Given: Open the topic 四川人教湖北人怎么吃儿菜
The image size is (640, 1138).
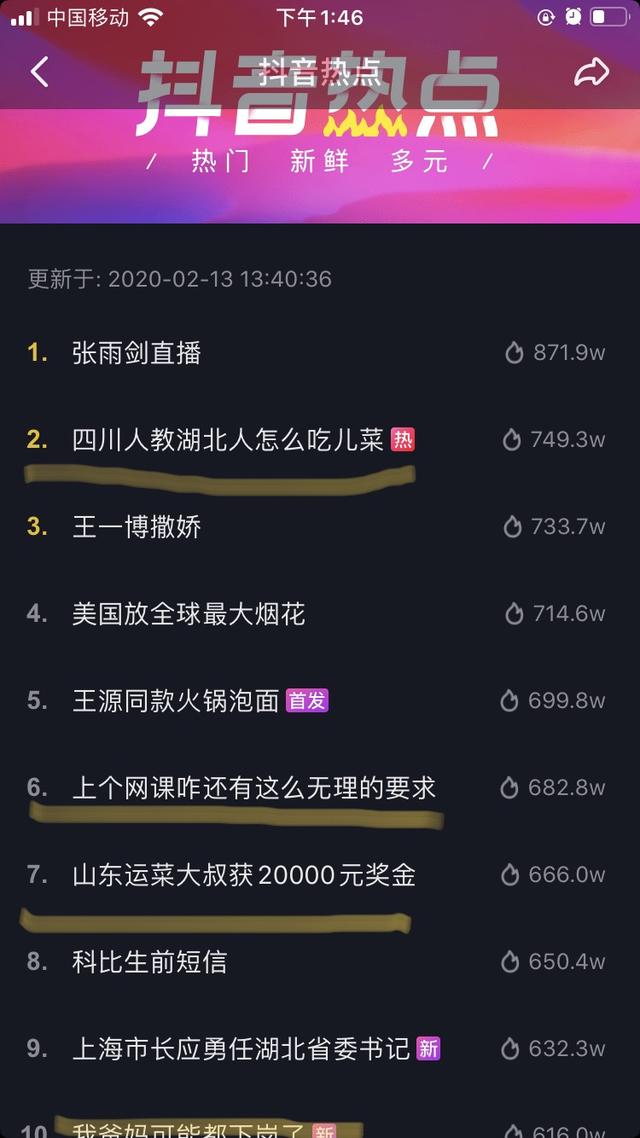Looking at the screenshot, I should point(228,440).
